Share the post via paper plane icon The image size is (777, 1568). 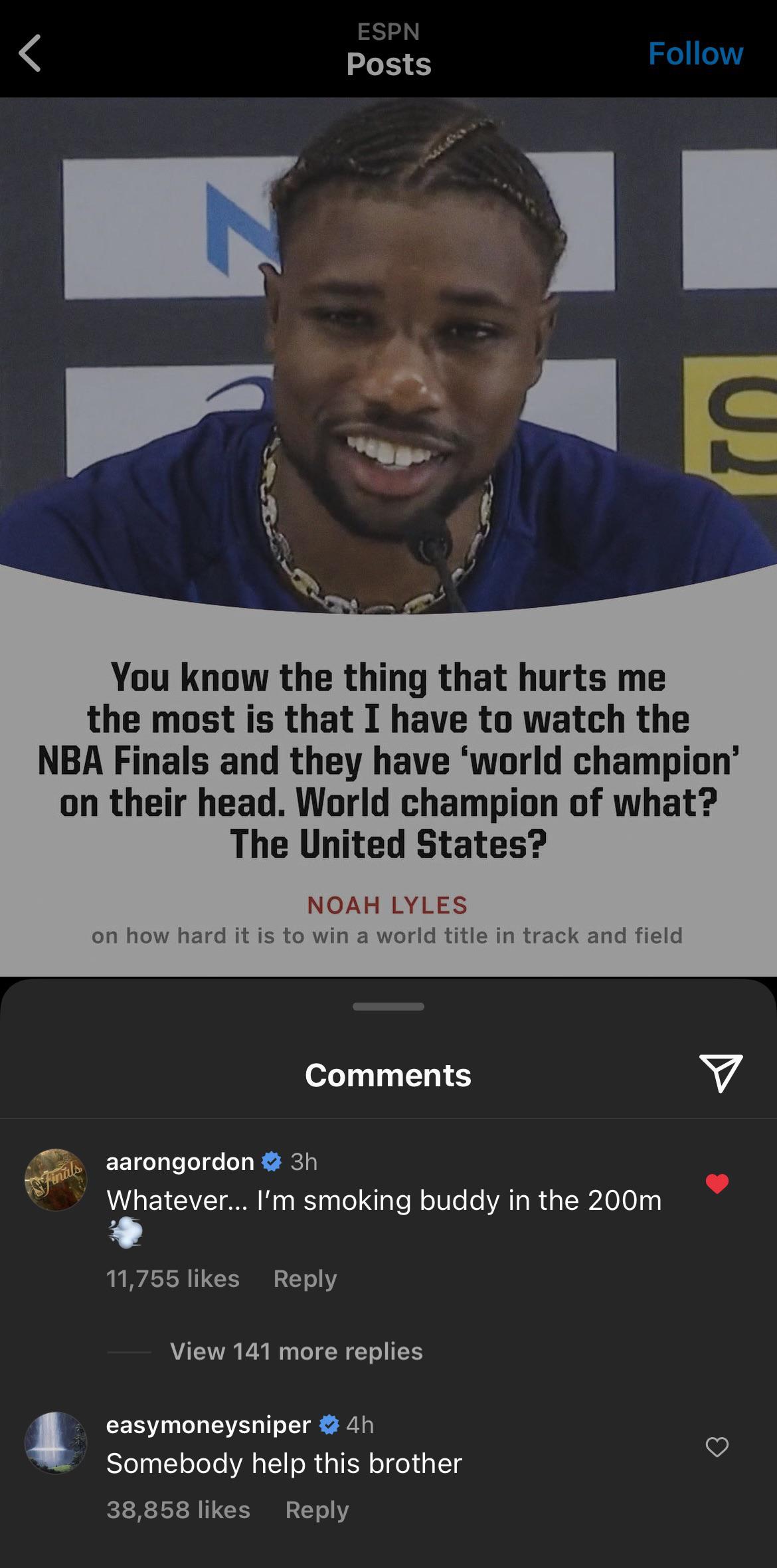(x=721, y=1073)
